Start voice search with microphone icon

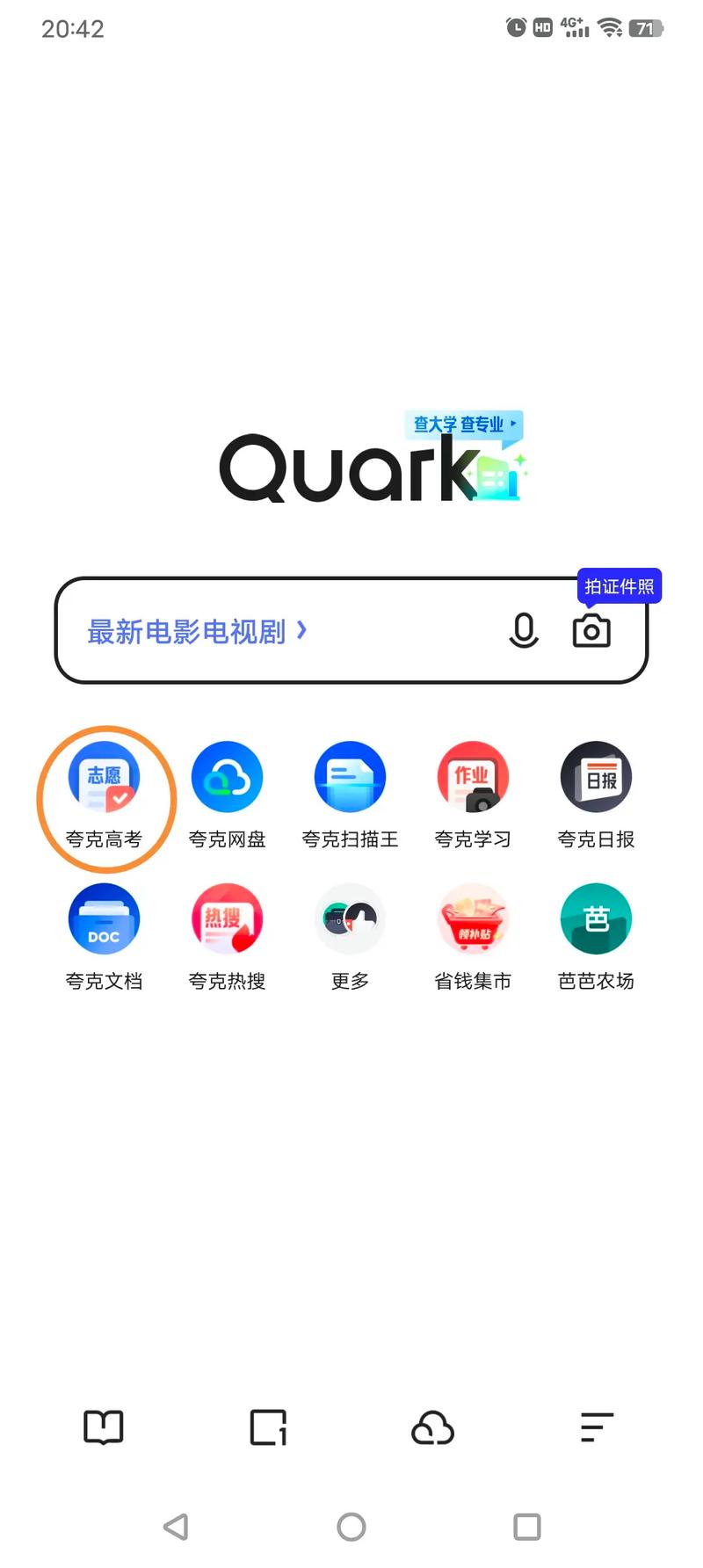525,631
